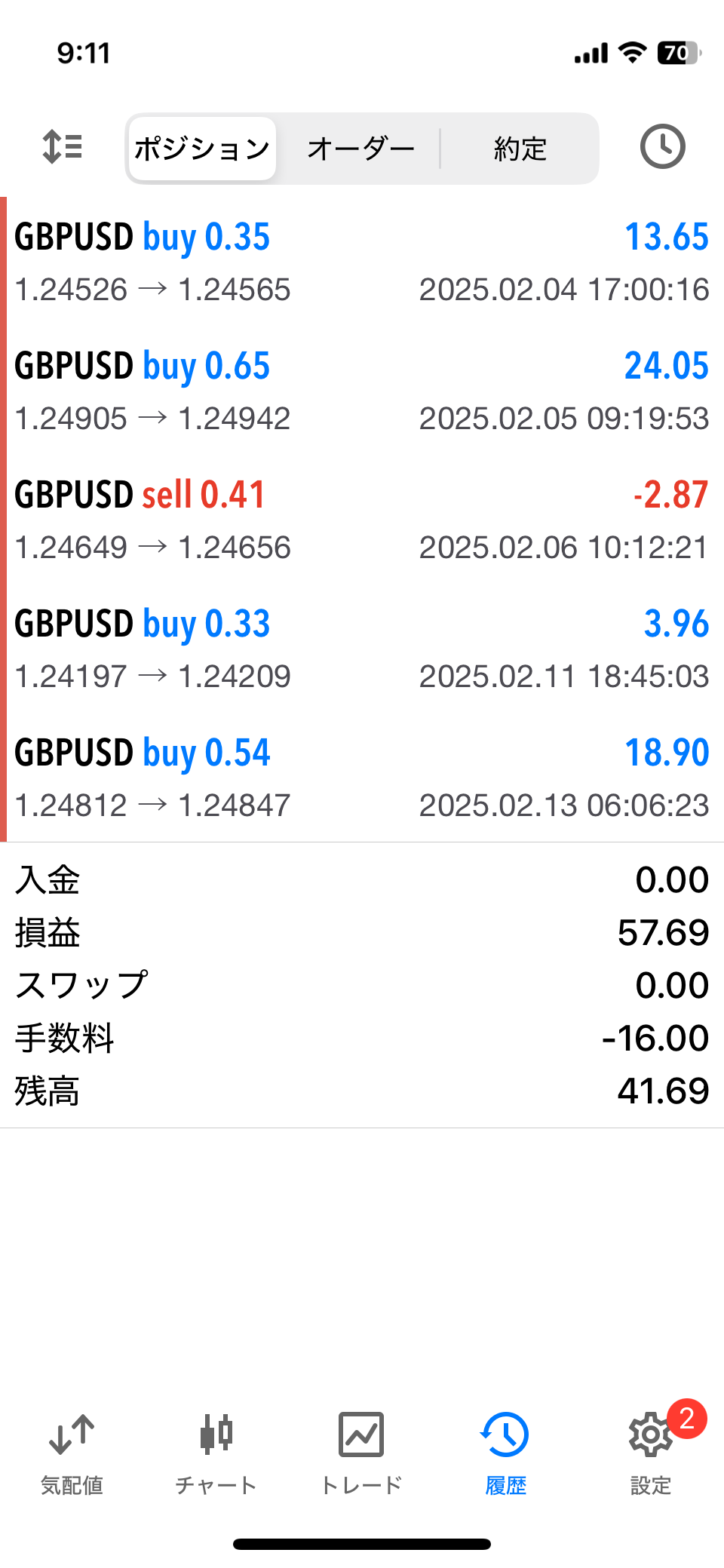Open the GBPUSD buy 0.65 position
The image size is (724, 1568).
[362, 391]
